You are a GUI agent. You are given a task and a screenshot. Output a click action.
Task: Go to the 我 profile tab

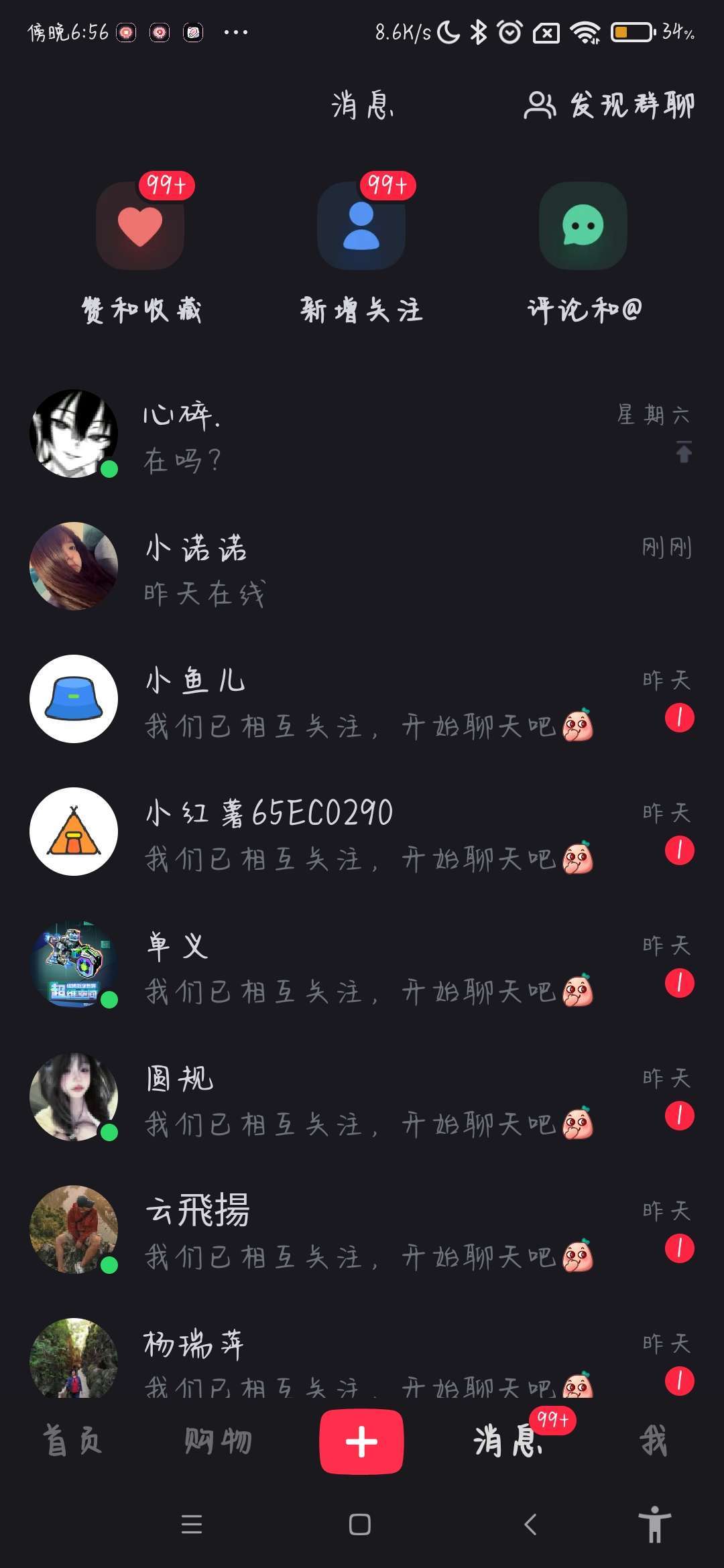point(653,1441)
